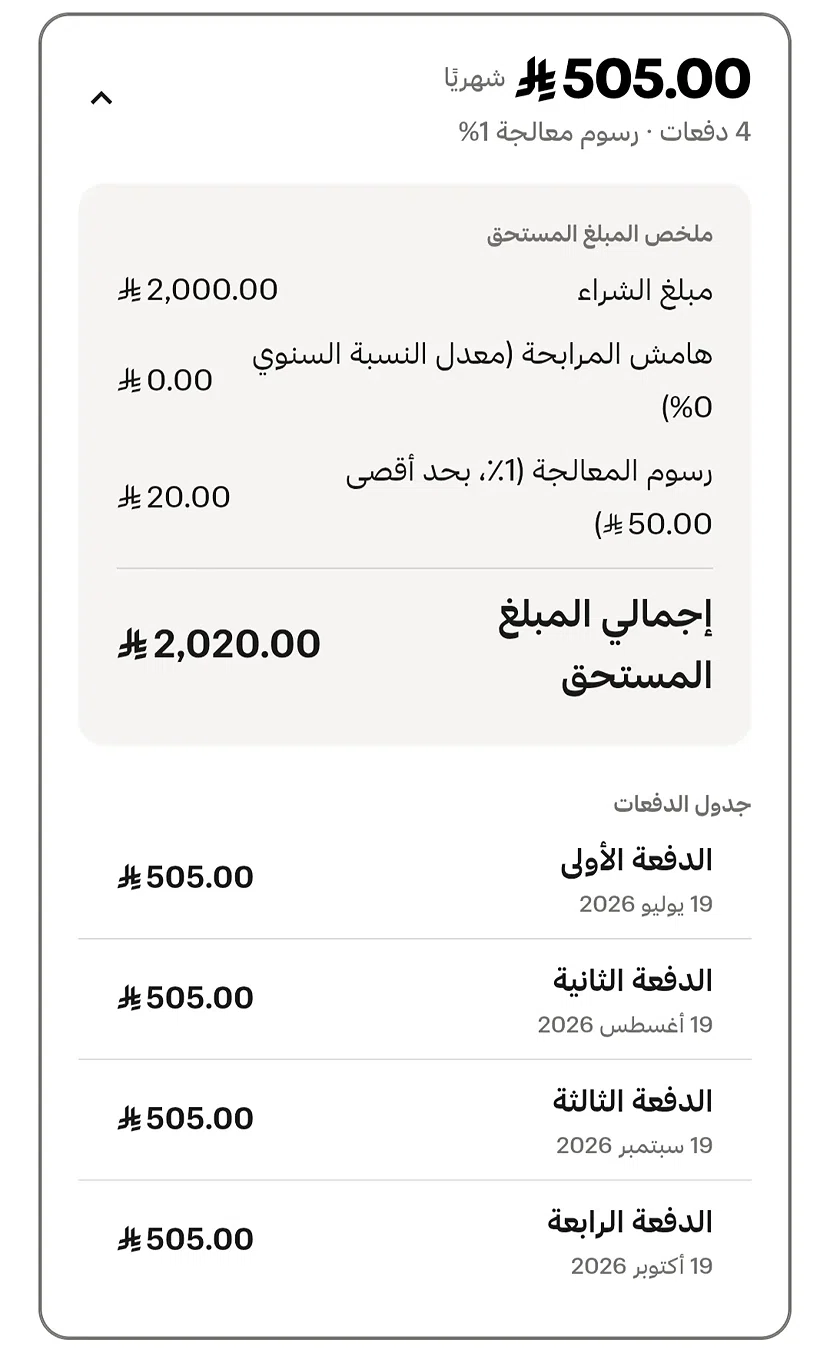
Task: Collapse the 4-payment plan details chevron
Action: click(101, 98)
